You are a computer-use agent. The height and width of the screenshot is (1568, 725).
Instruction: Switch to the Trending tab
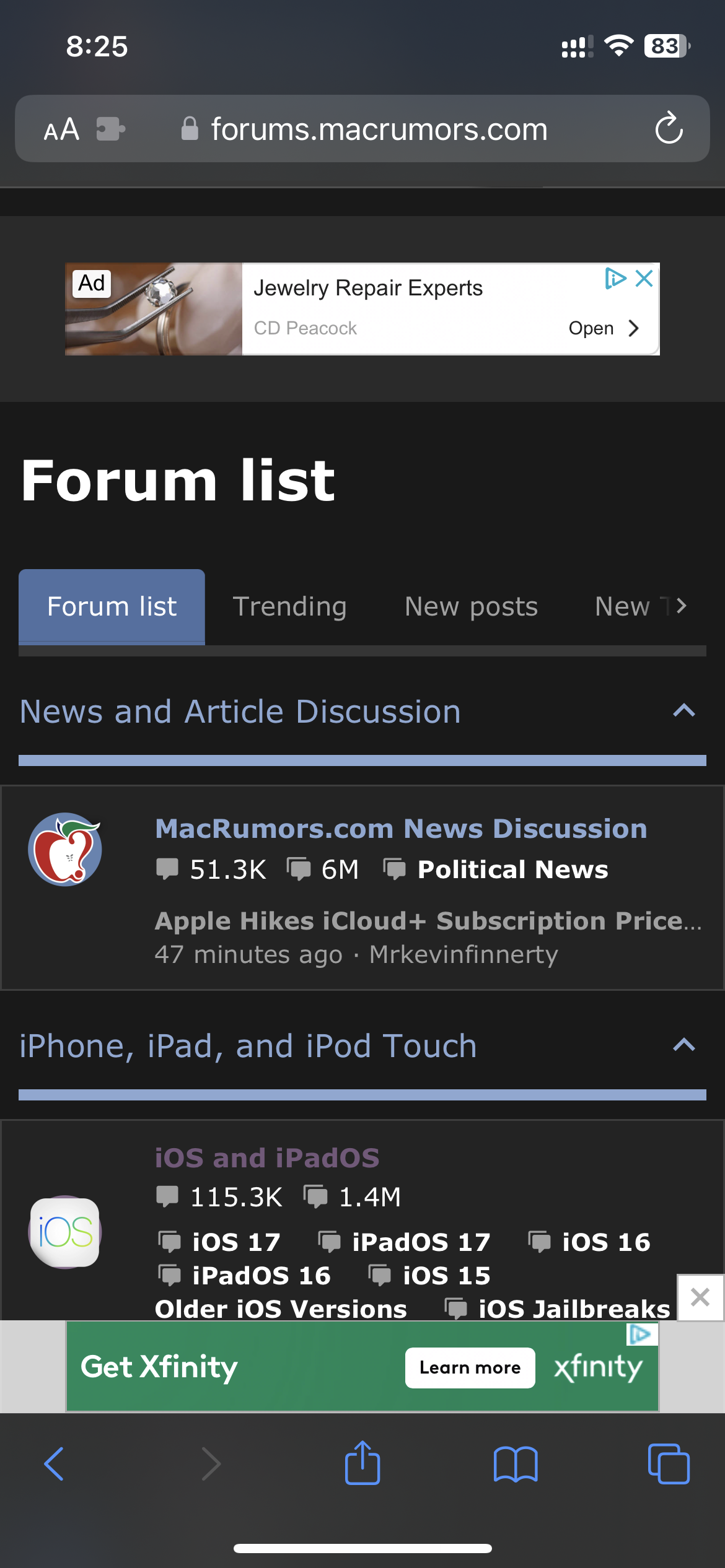[x=289, y=606]
